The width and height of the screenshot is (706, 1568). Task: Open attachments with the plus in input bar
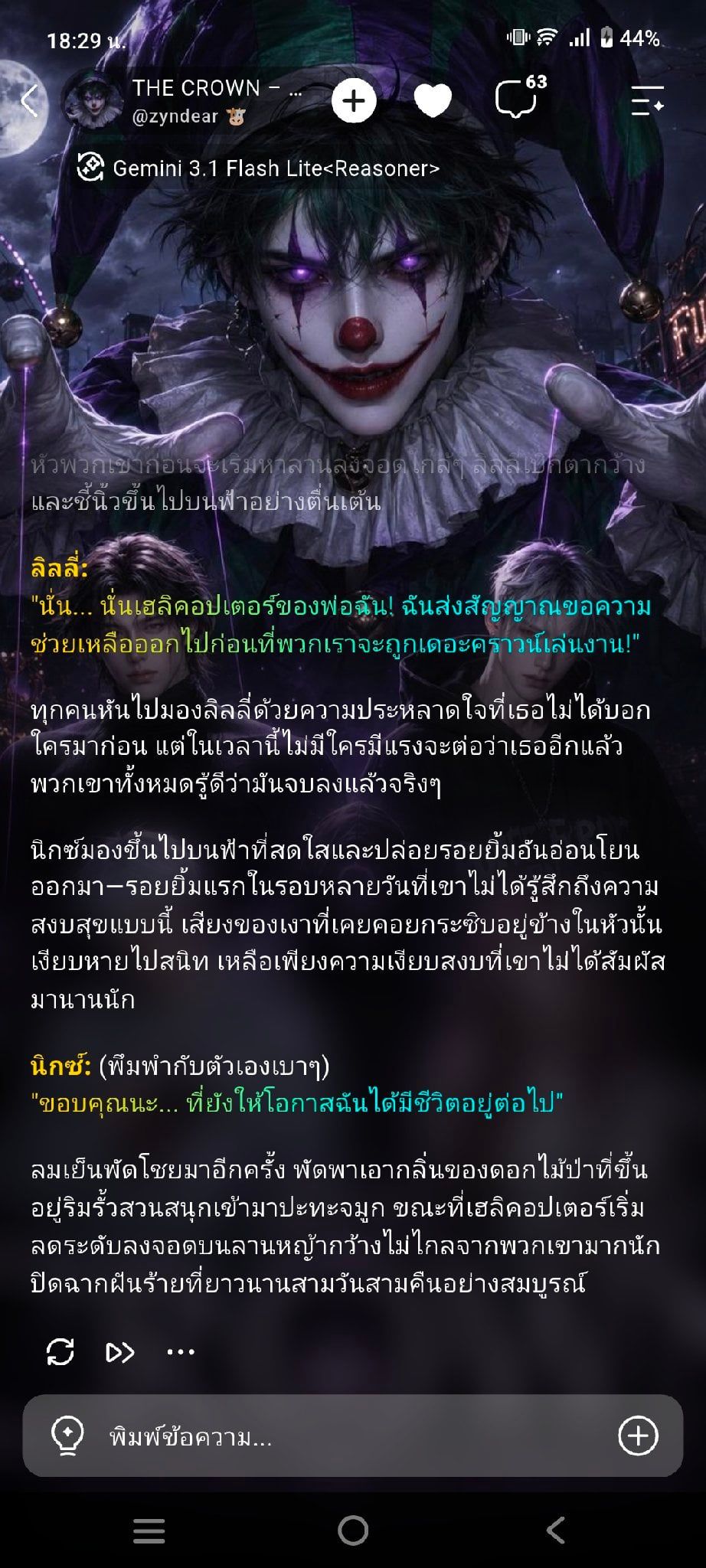(638, 1436)
